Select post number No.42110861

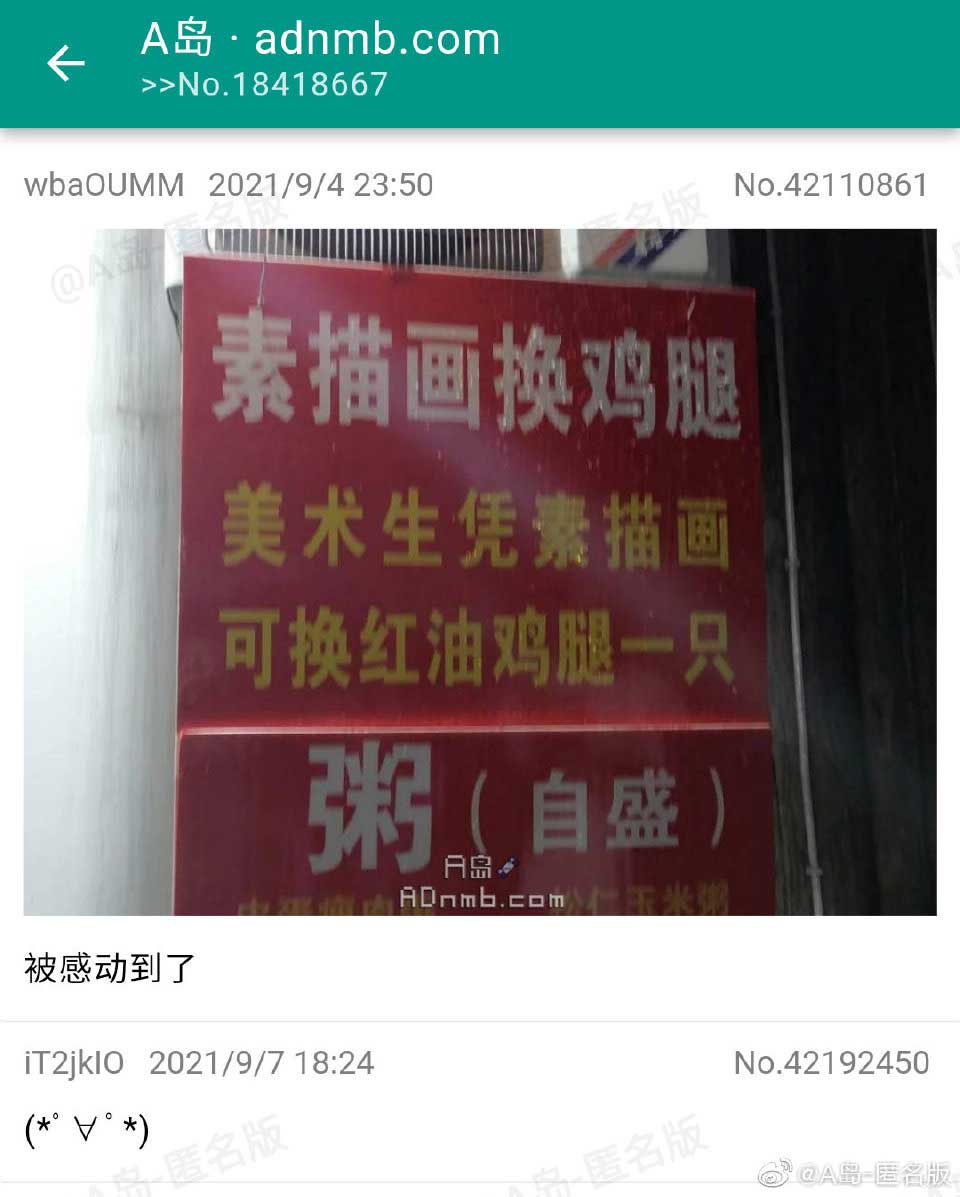pyautogui.click(x=830, y=185)
